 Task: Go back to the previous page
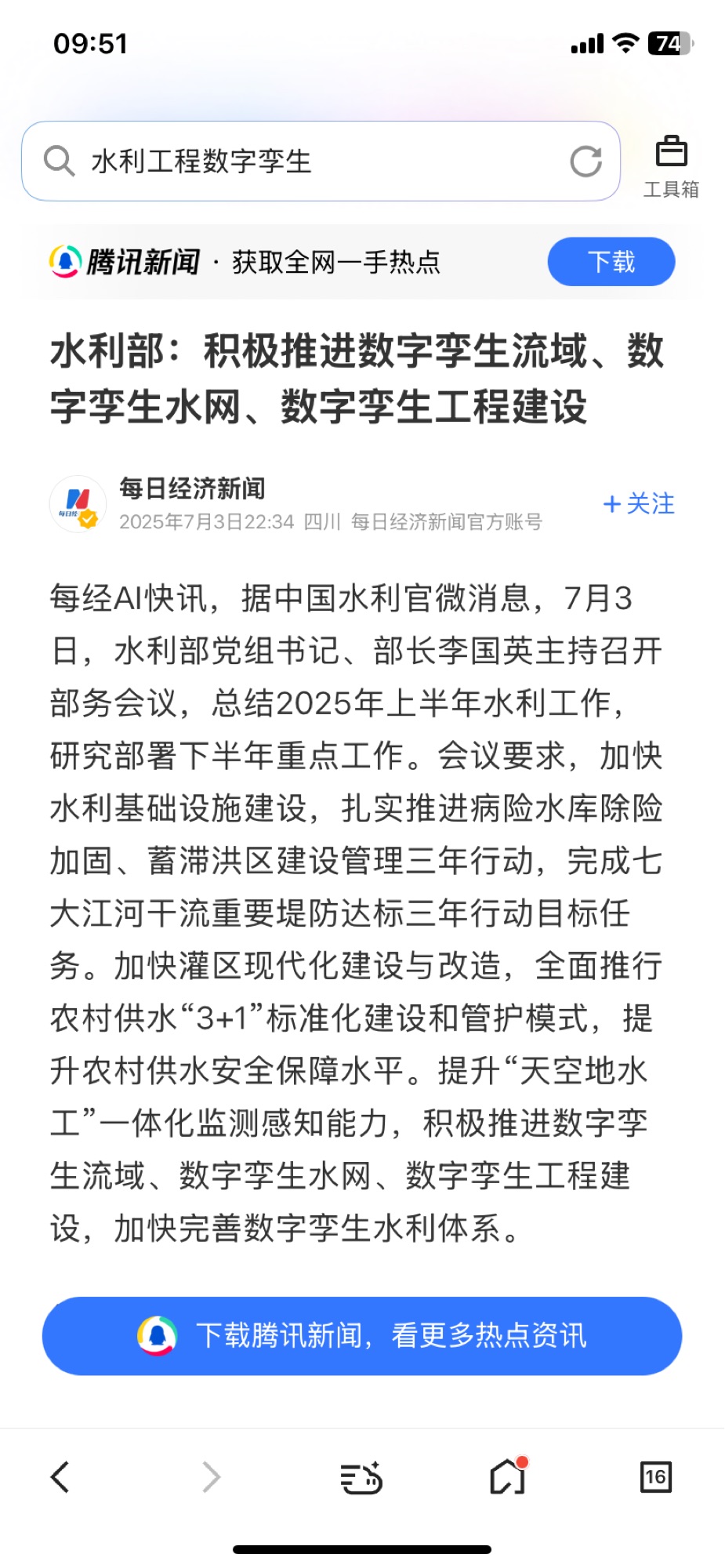[x=60, y=1477]
